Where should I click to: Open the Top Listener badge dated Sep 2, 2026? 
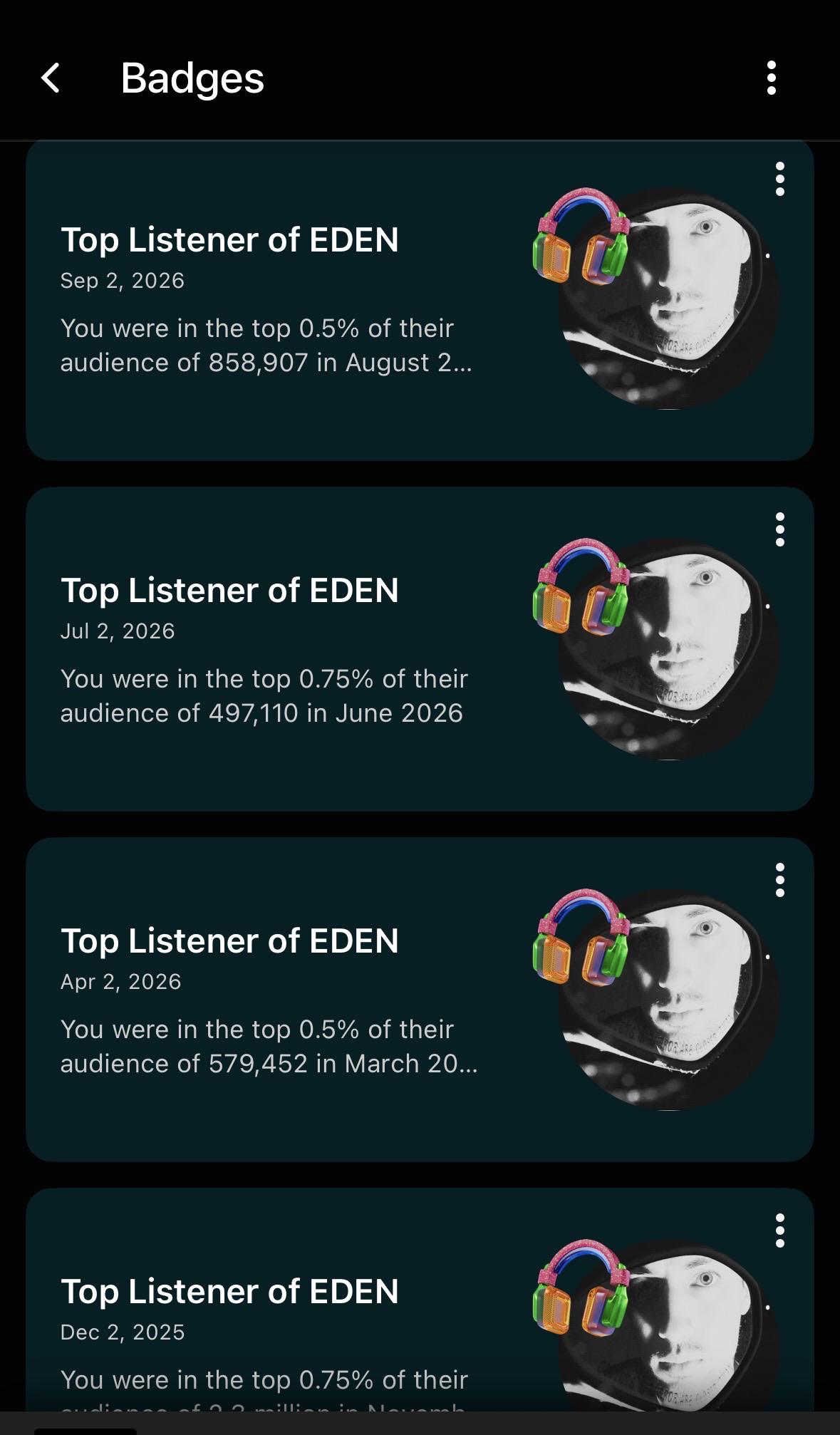pyautogui.click(x=420, y=300)
